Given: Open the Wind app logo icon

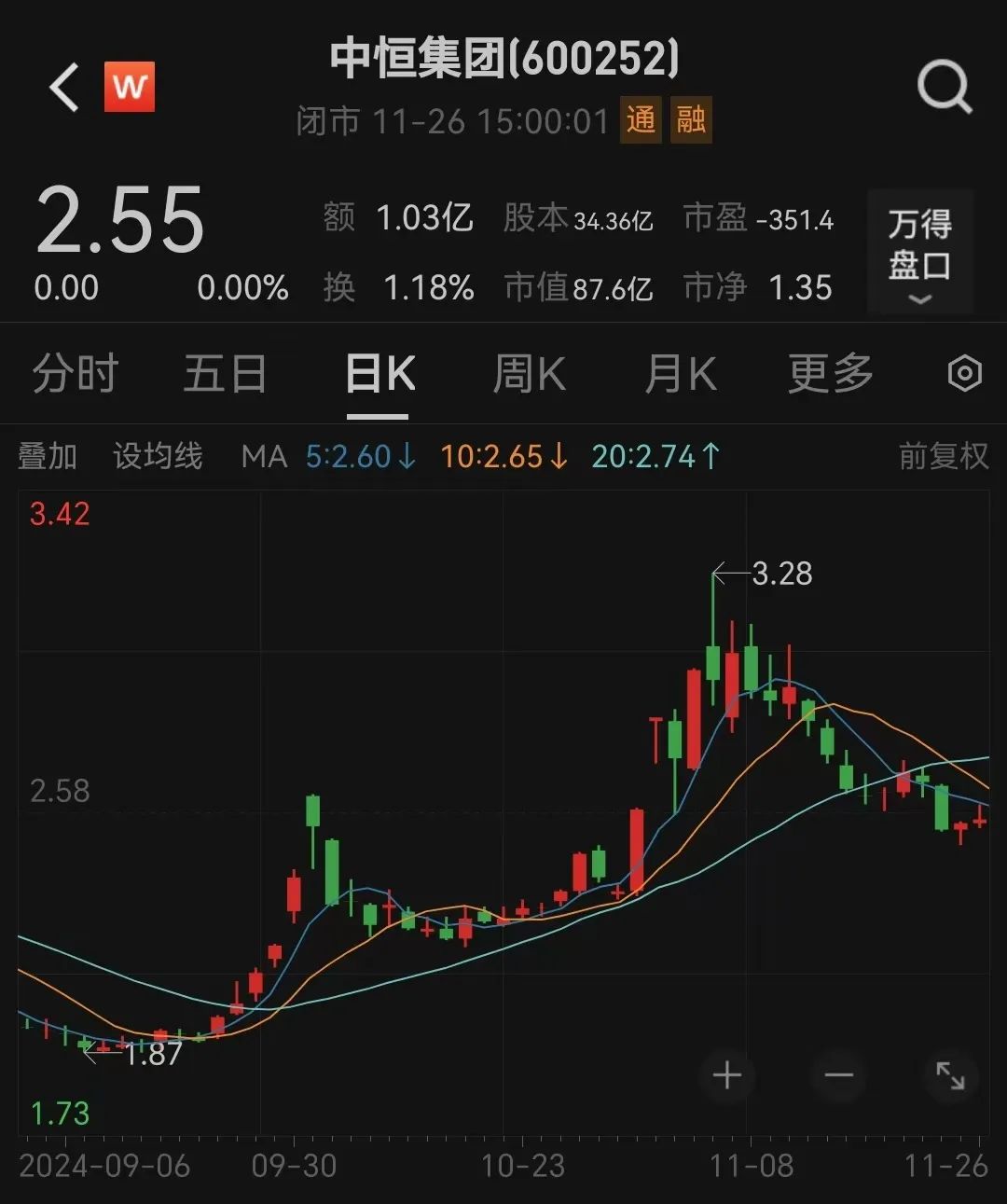Looking at the screenshot, I should click(129, 87).
